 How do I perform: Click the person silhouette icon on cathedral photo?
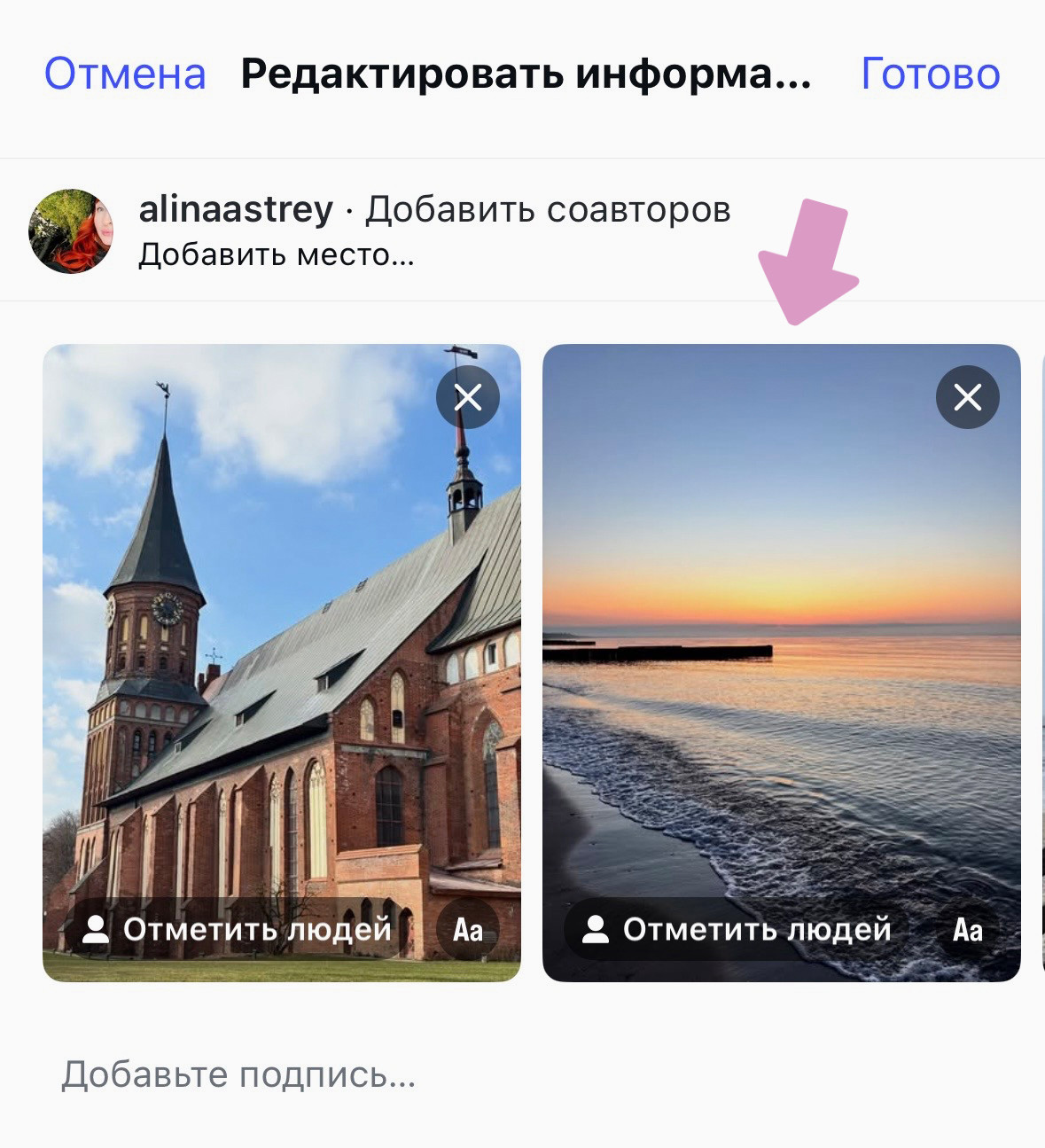95,929
